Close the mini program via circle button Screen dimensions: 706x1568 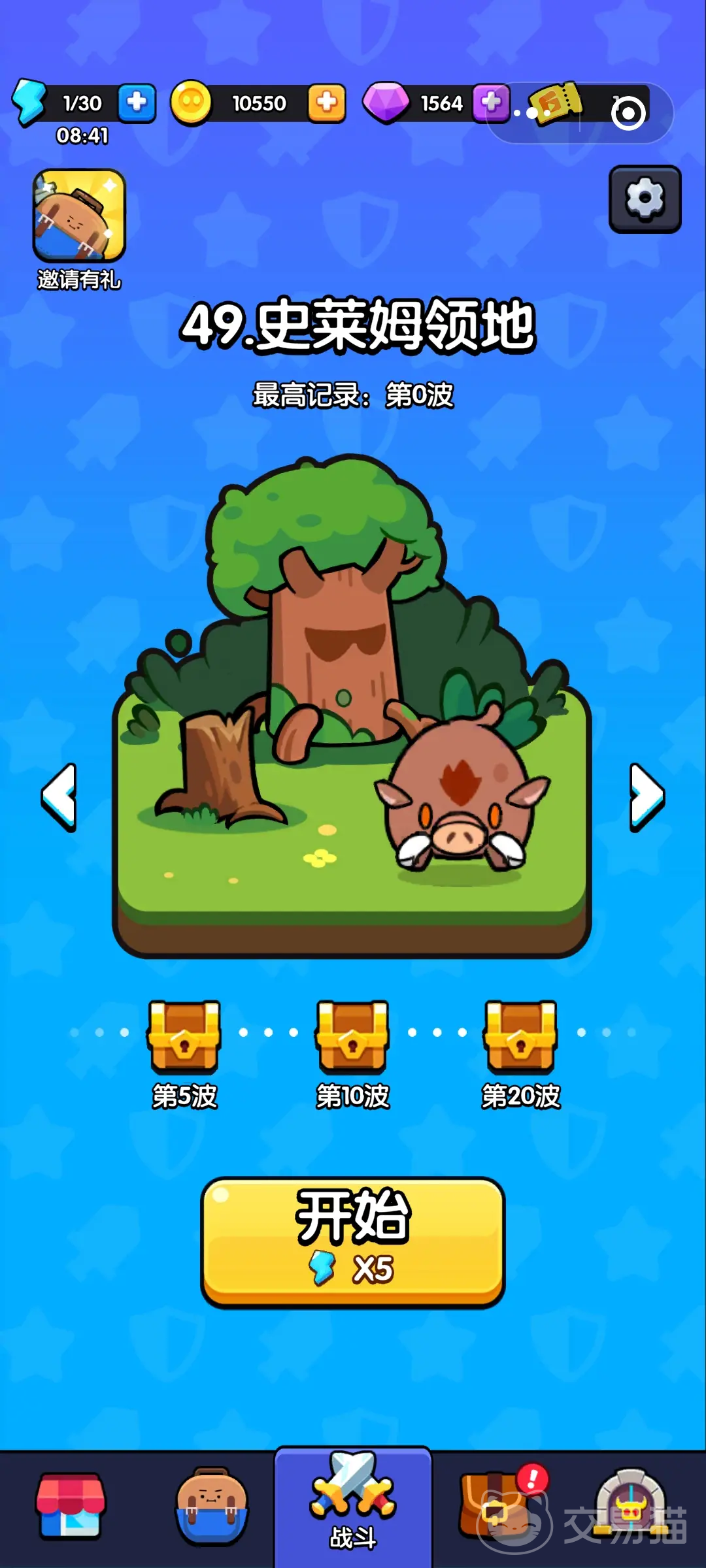pyautogui.click(x=628, y=114)
